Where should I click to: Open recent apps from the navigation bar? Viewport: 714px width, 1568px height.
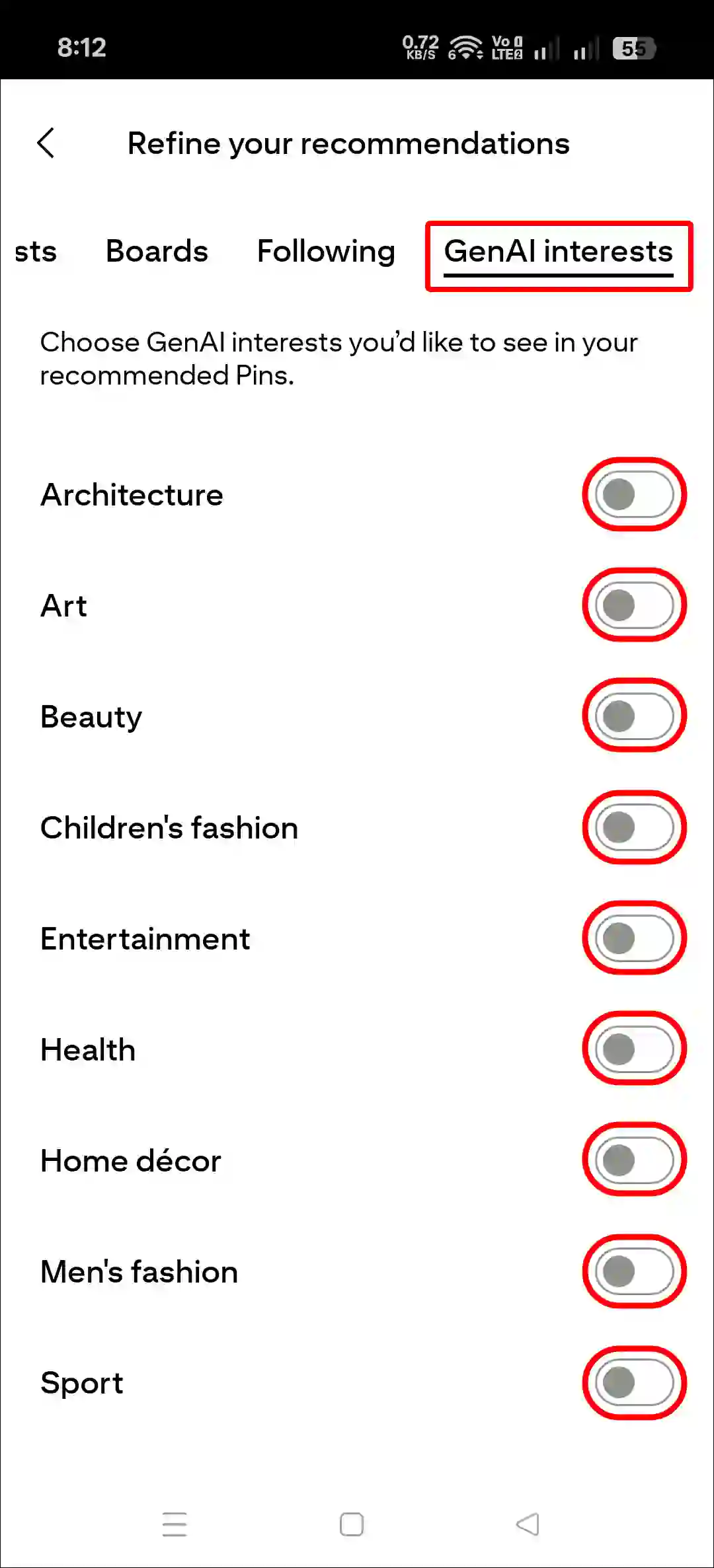tap(175, 1524)
